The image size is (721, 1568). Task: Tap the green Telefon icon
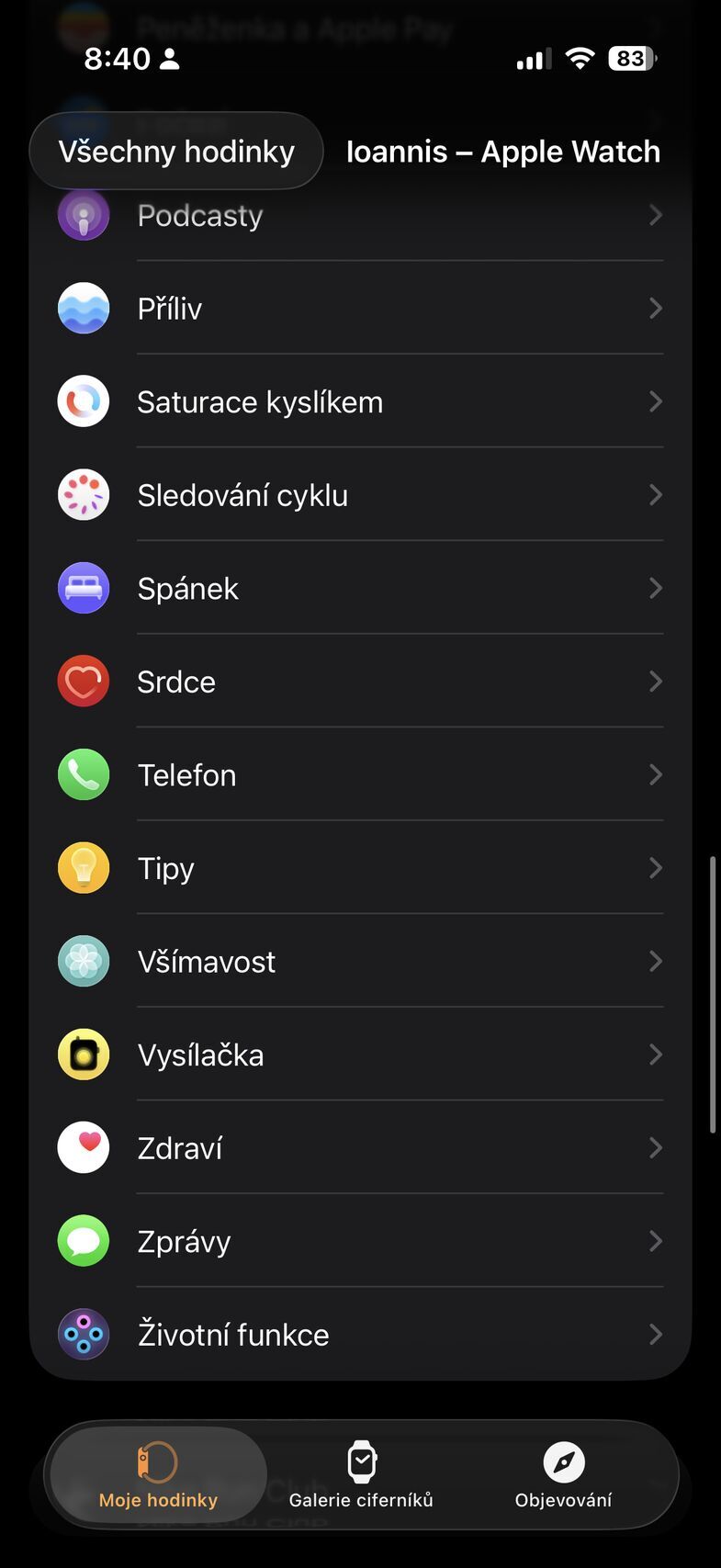[x=83, y=774]
